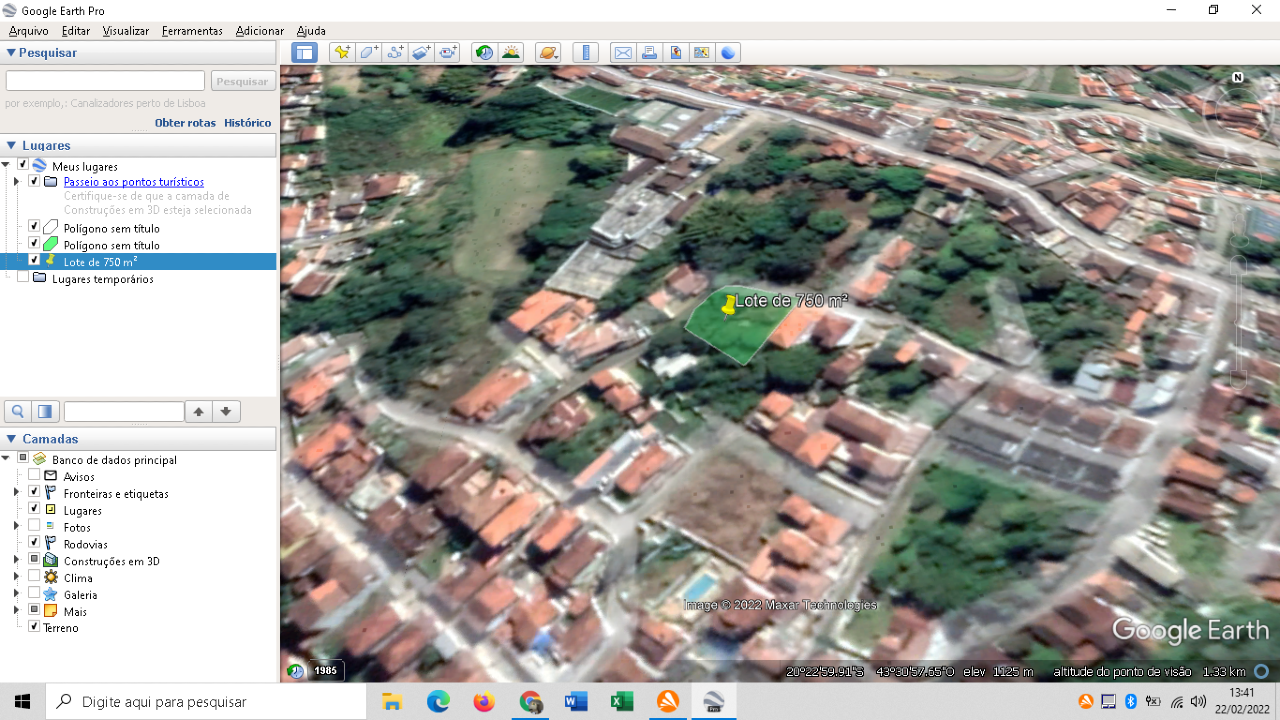Open the Ferramentas menu
The width and height of the screenshot is (1280, 720).
(192, 31)
